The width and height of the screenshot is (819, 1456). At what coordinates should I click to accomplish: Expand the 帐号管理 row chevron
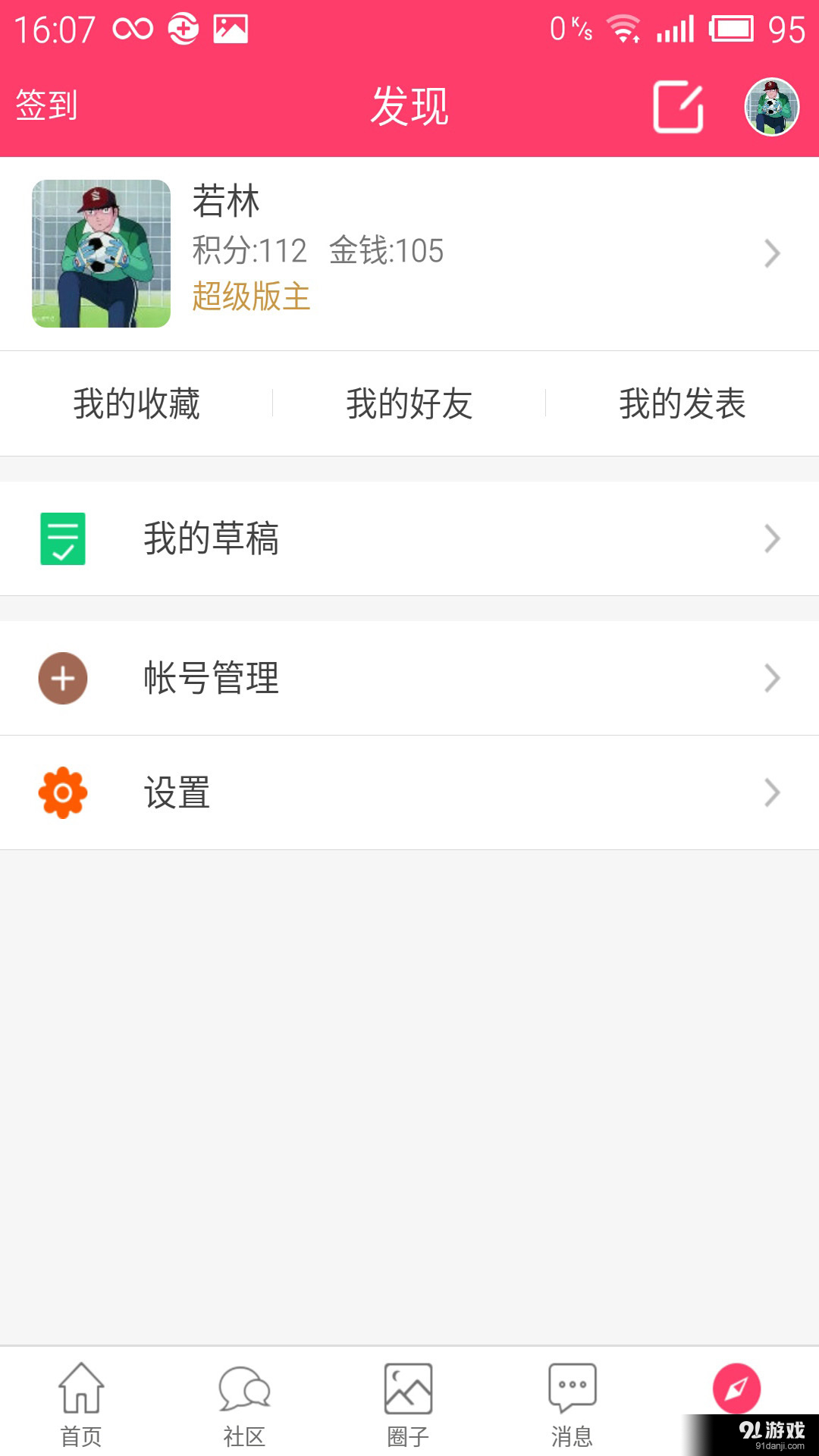coord(772,679)
